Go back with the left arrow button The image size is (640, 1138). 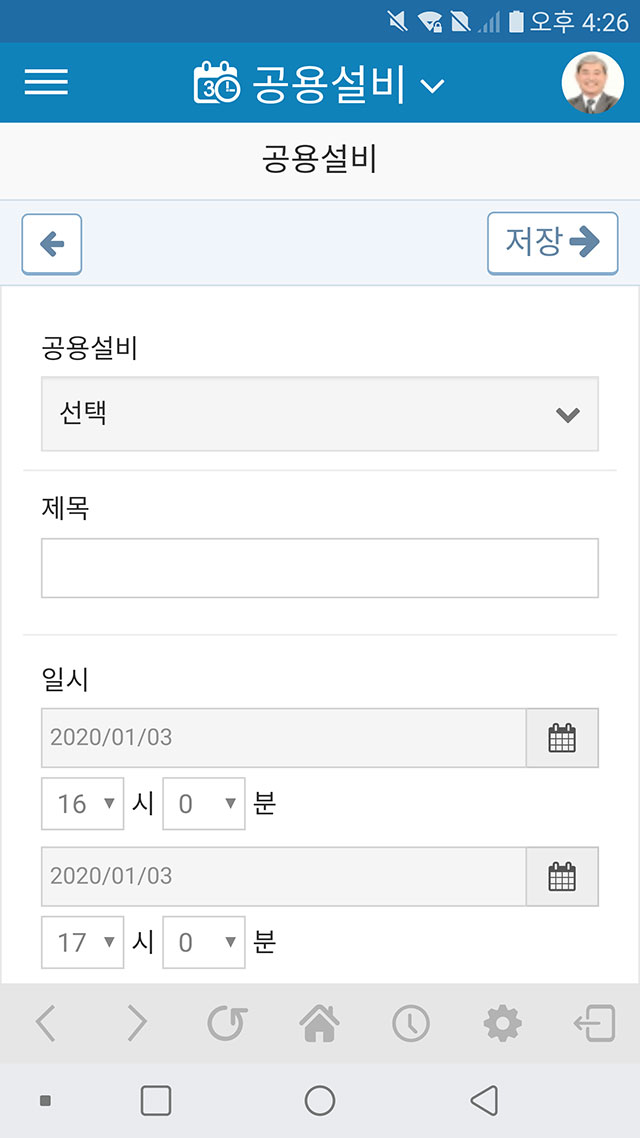(x=52, y=245)
